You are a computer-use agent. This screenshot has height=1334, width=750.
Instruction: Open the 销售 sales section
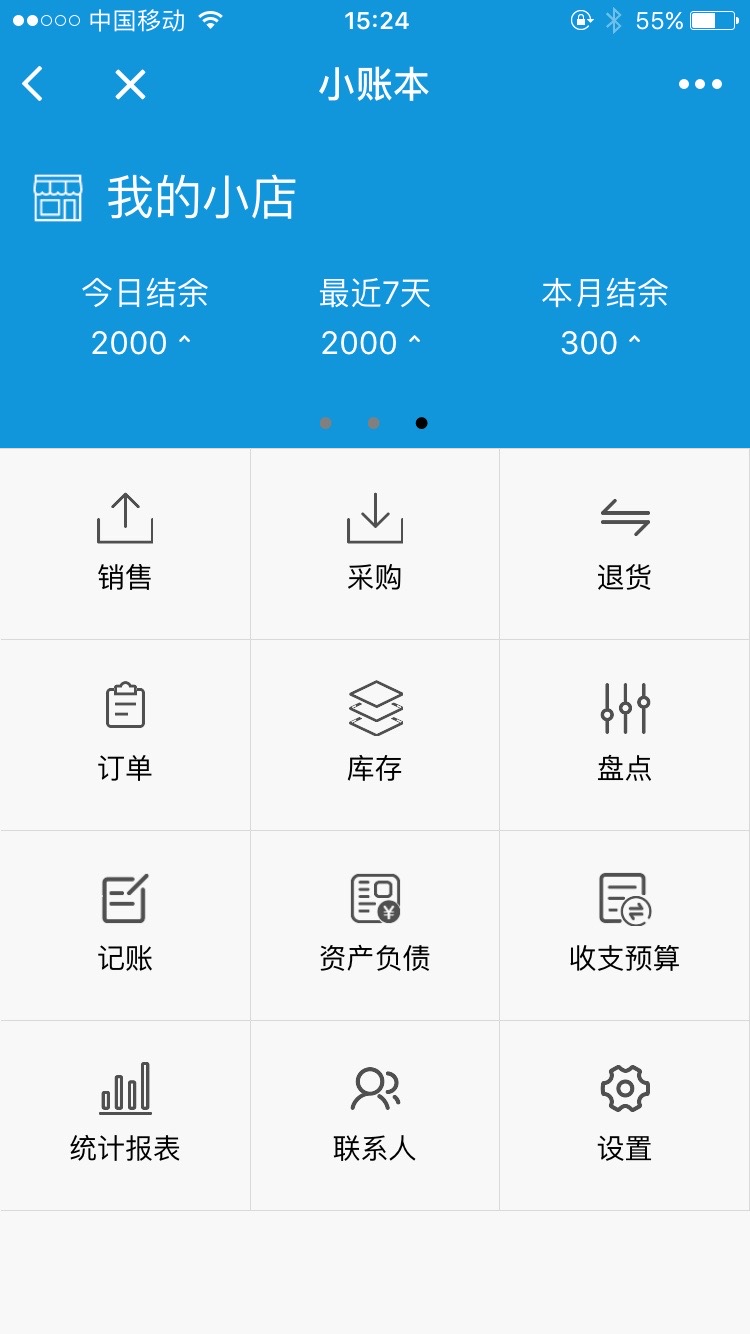(125, 544)
